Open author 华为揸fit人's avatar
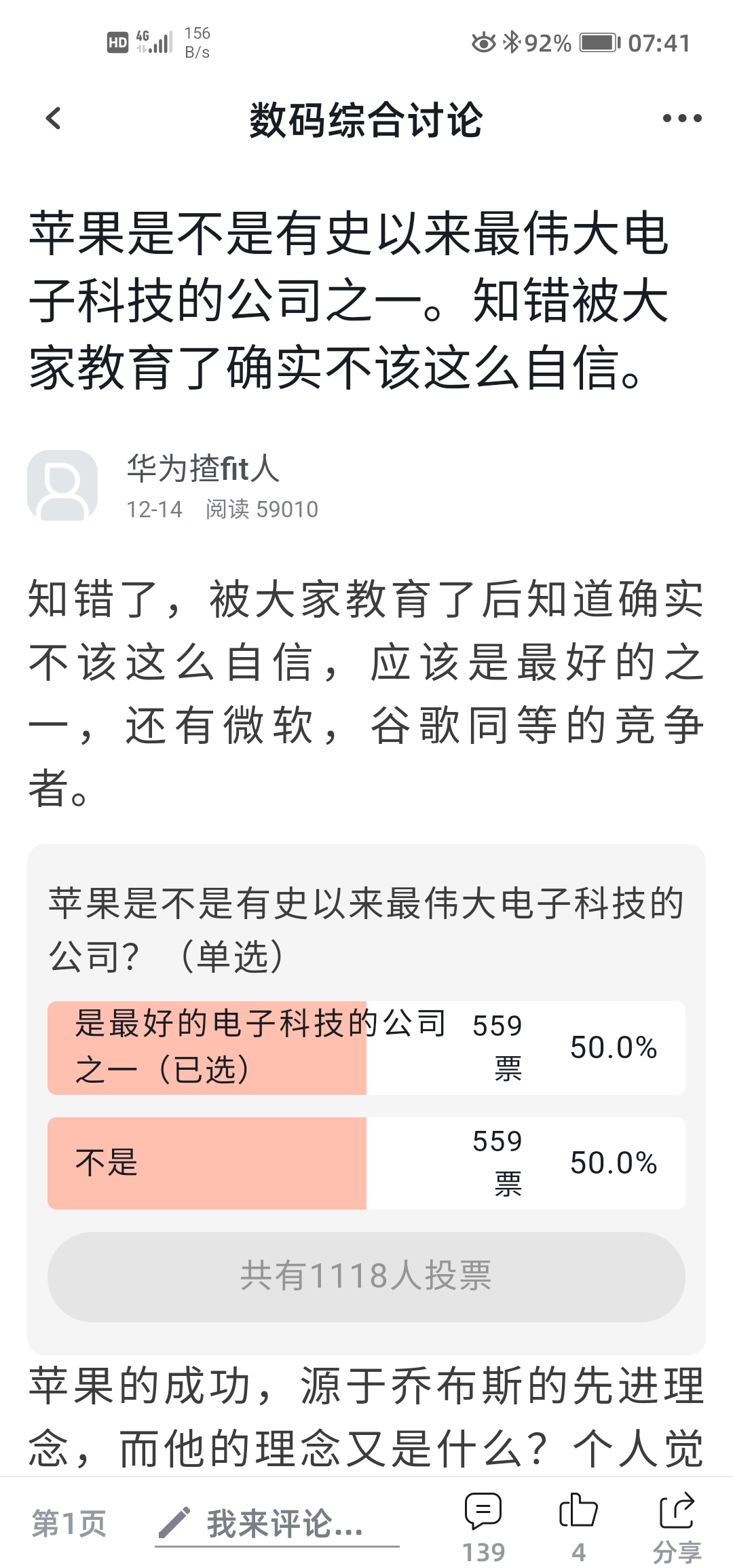Image resolution: width=733 pixels, height=1568 pixels. [x=62, y=485]
